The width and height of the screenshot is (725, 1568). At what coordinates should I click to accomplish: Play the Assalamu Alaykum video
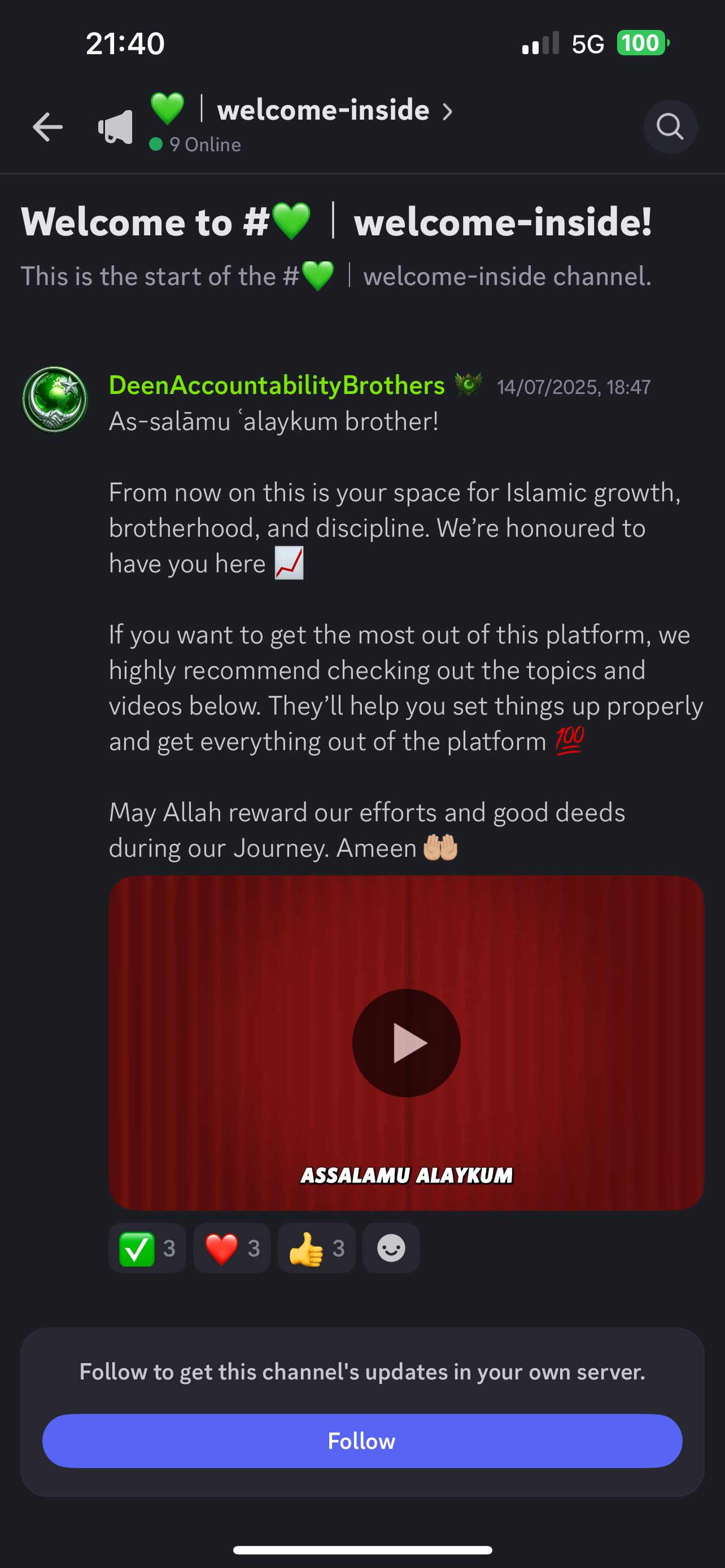point(406,1043)
